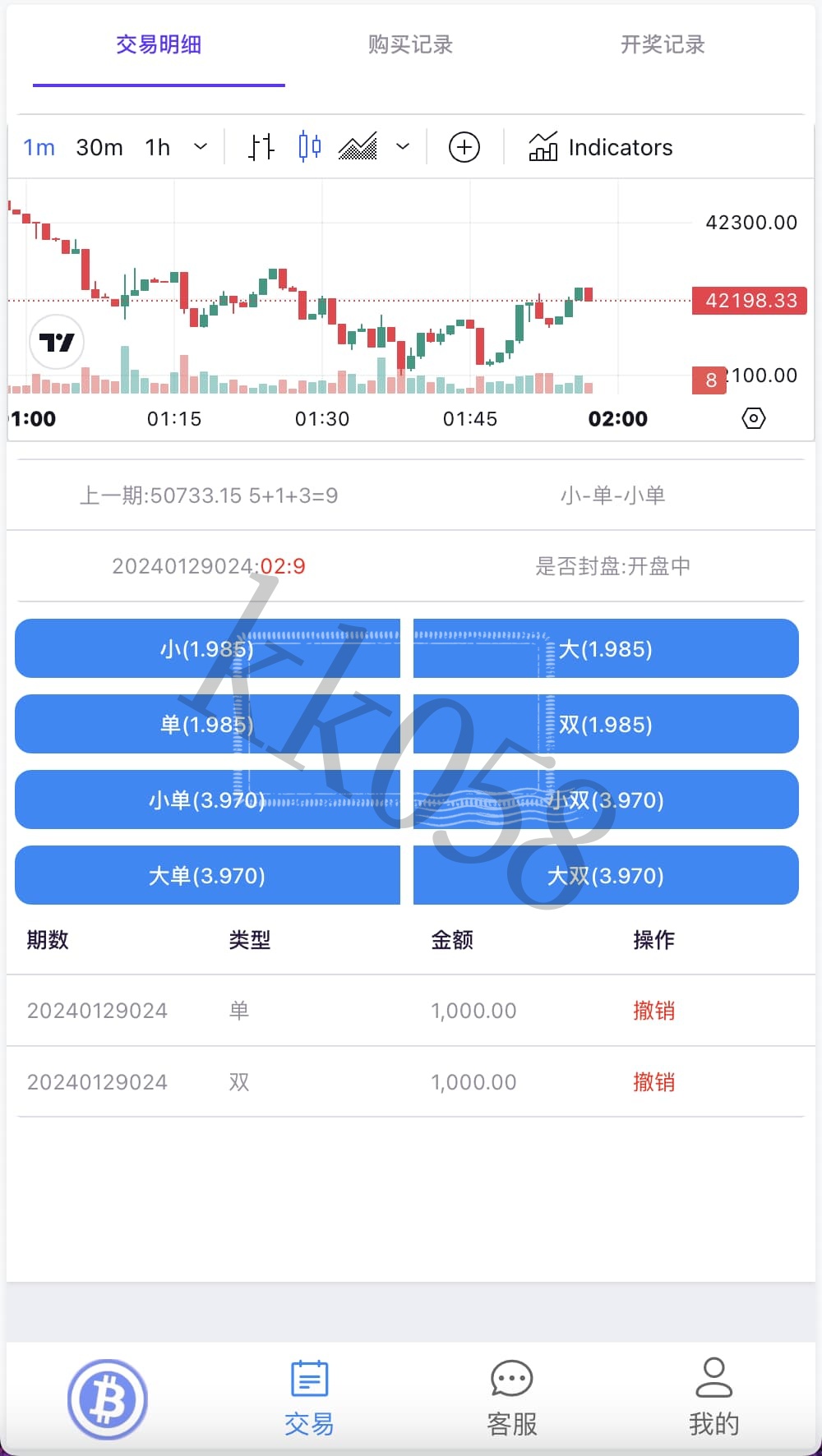
Task: Switch chart to bar style
Action: tap(261, 148)
